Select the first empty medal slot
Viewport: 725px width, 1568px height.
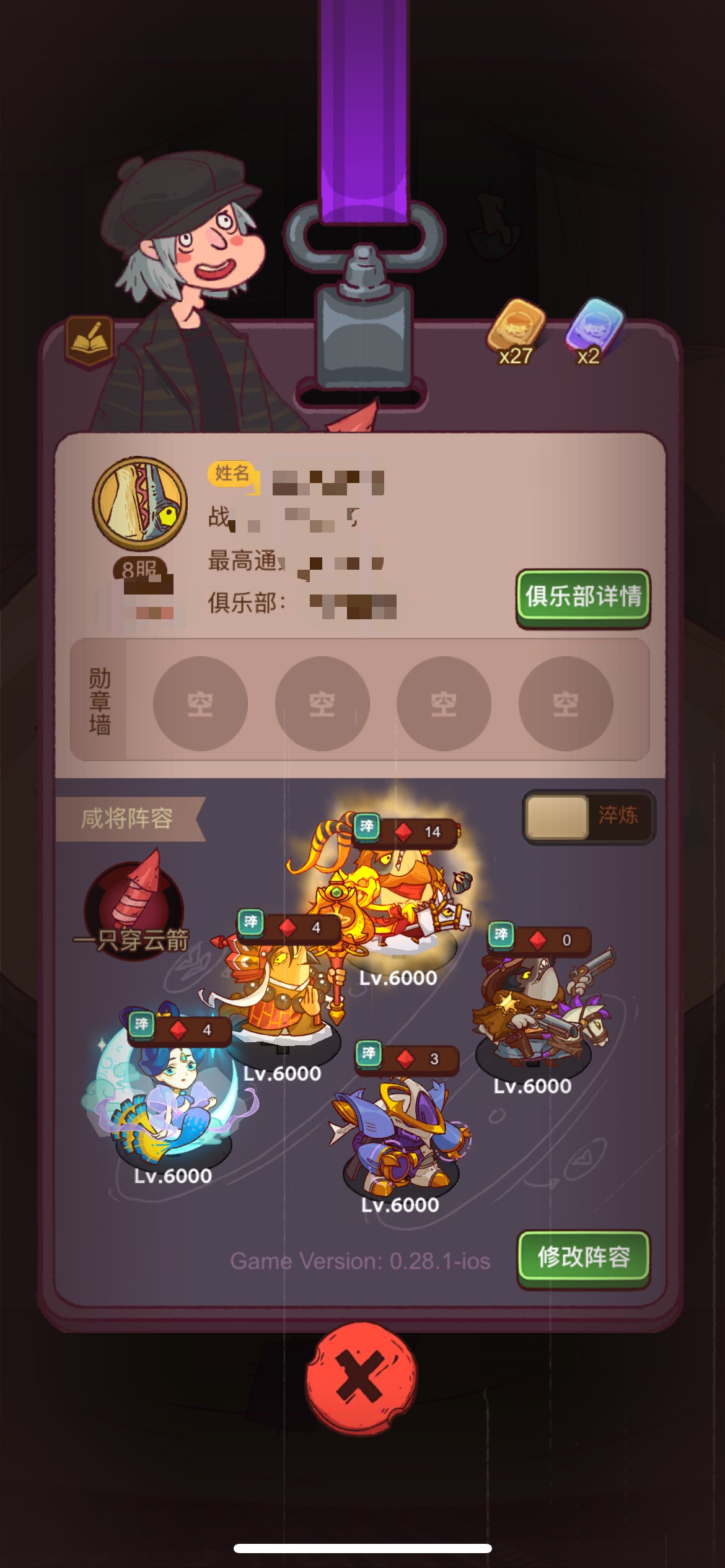pos(200,703)
